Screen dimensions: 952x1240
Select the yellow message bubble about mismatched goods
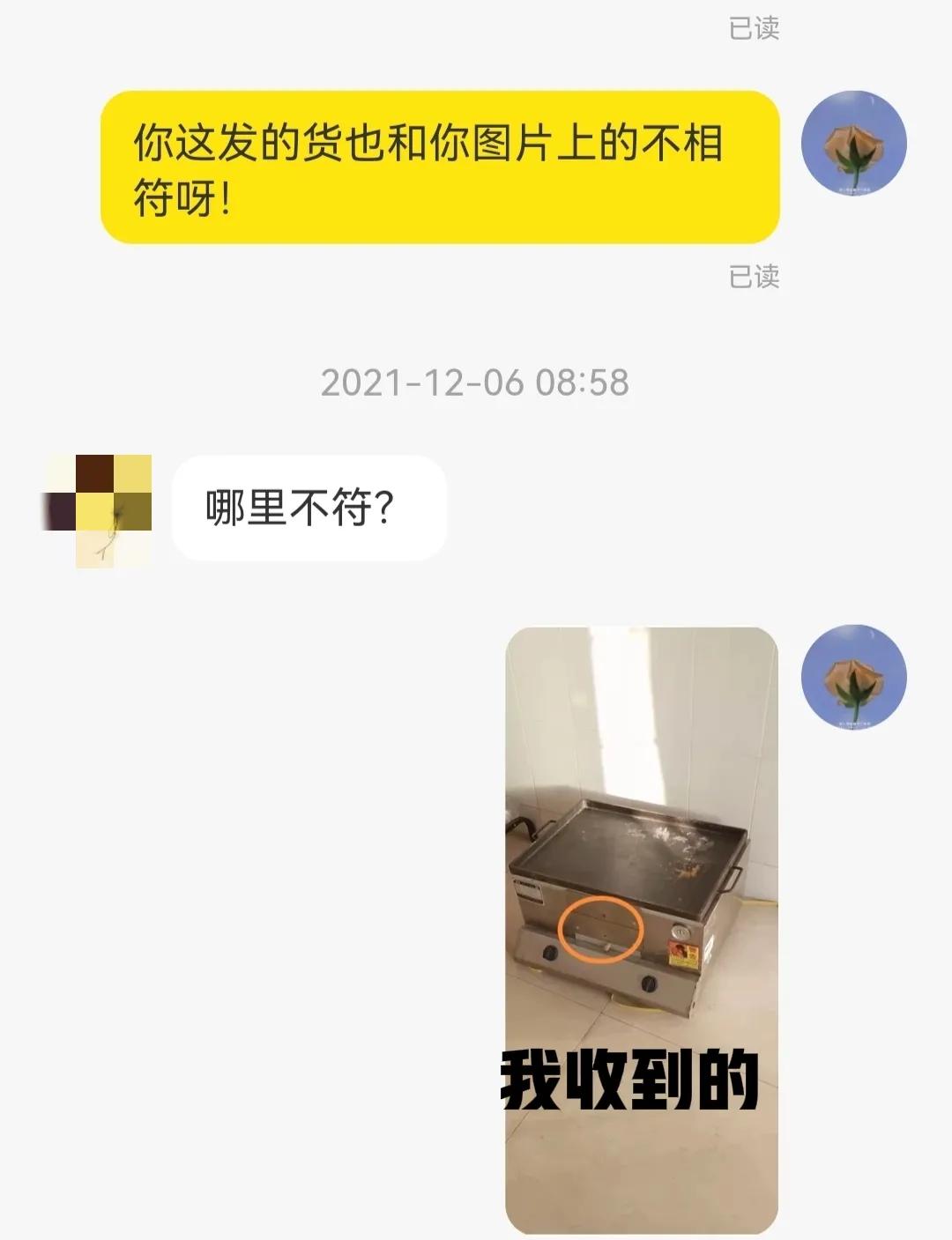[x=441, y=165]
